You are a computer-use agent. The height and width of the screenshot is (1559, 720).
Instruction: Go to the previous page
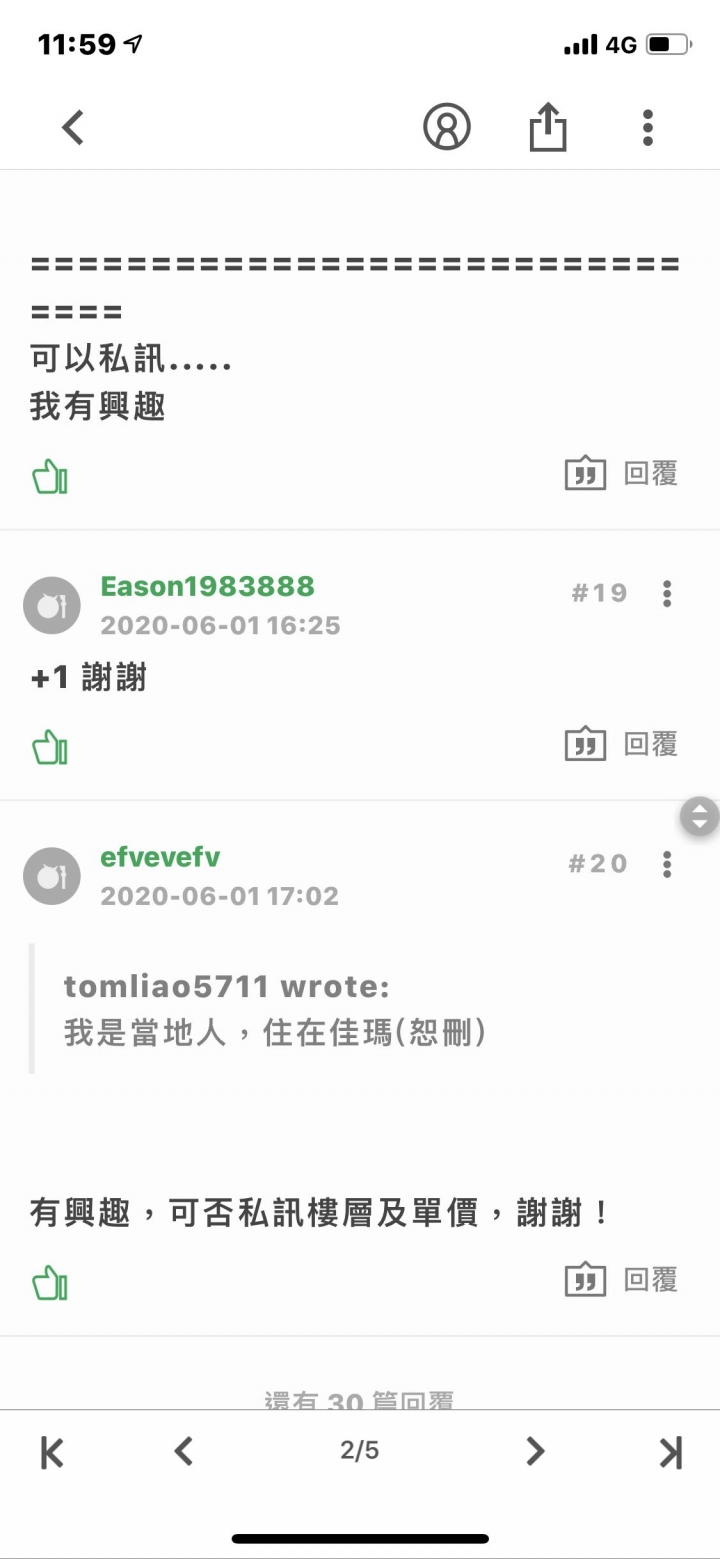(x=183, y=1450)
